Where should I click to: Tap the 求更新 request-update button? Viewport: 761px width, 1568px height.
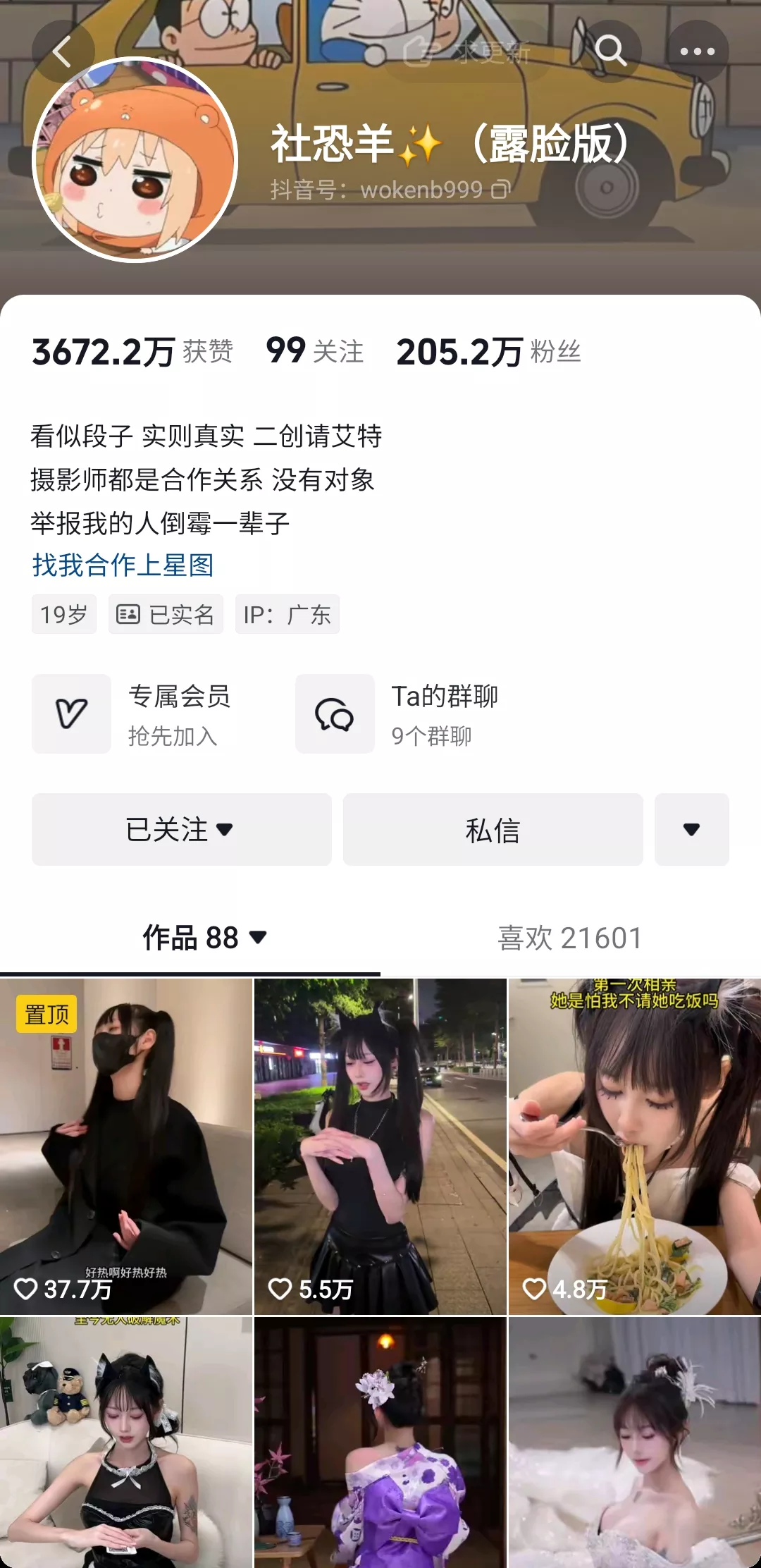[x=468, y=51]
